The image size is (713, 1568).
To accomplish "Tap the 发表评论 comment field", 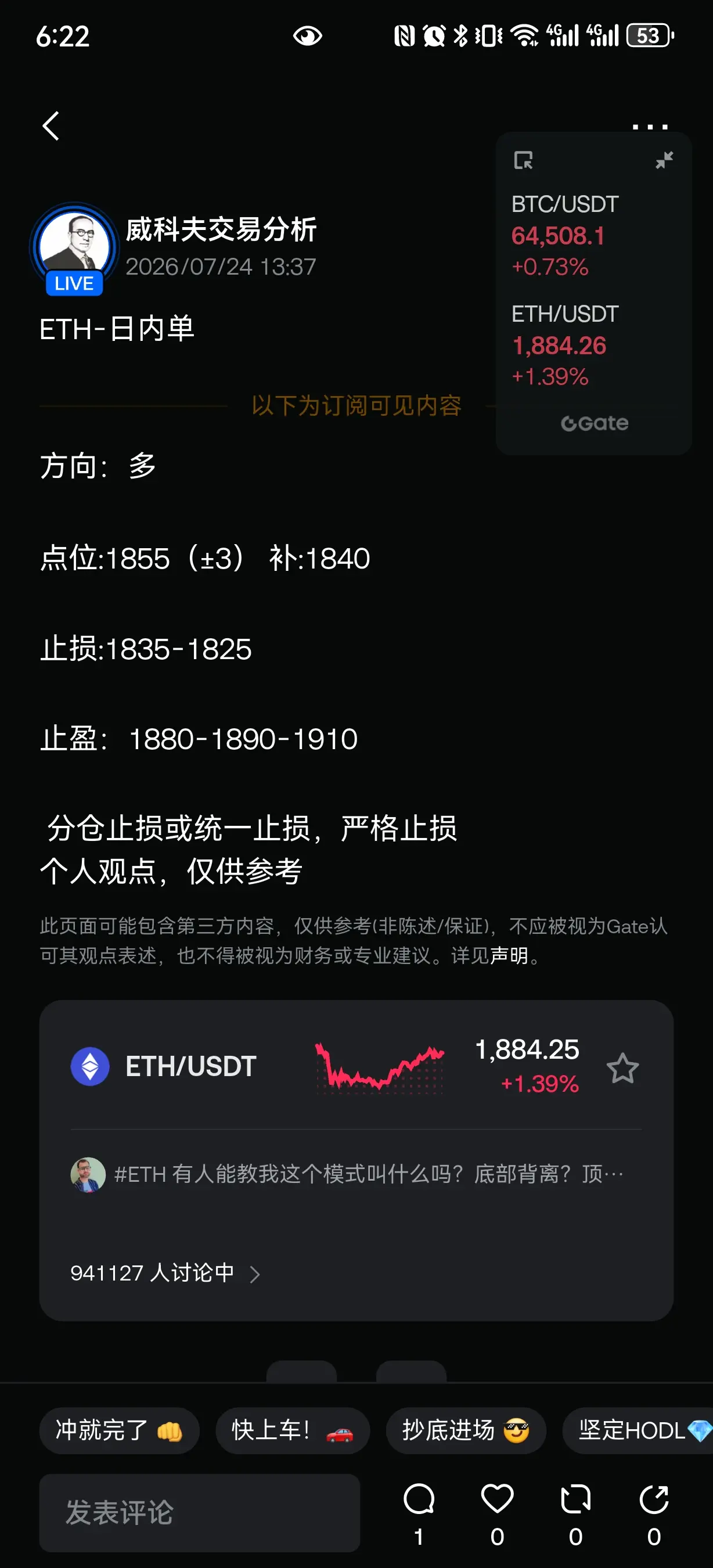I will point(200,1513).
